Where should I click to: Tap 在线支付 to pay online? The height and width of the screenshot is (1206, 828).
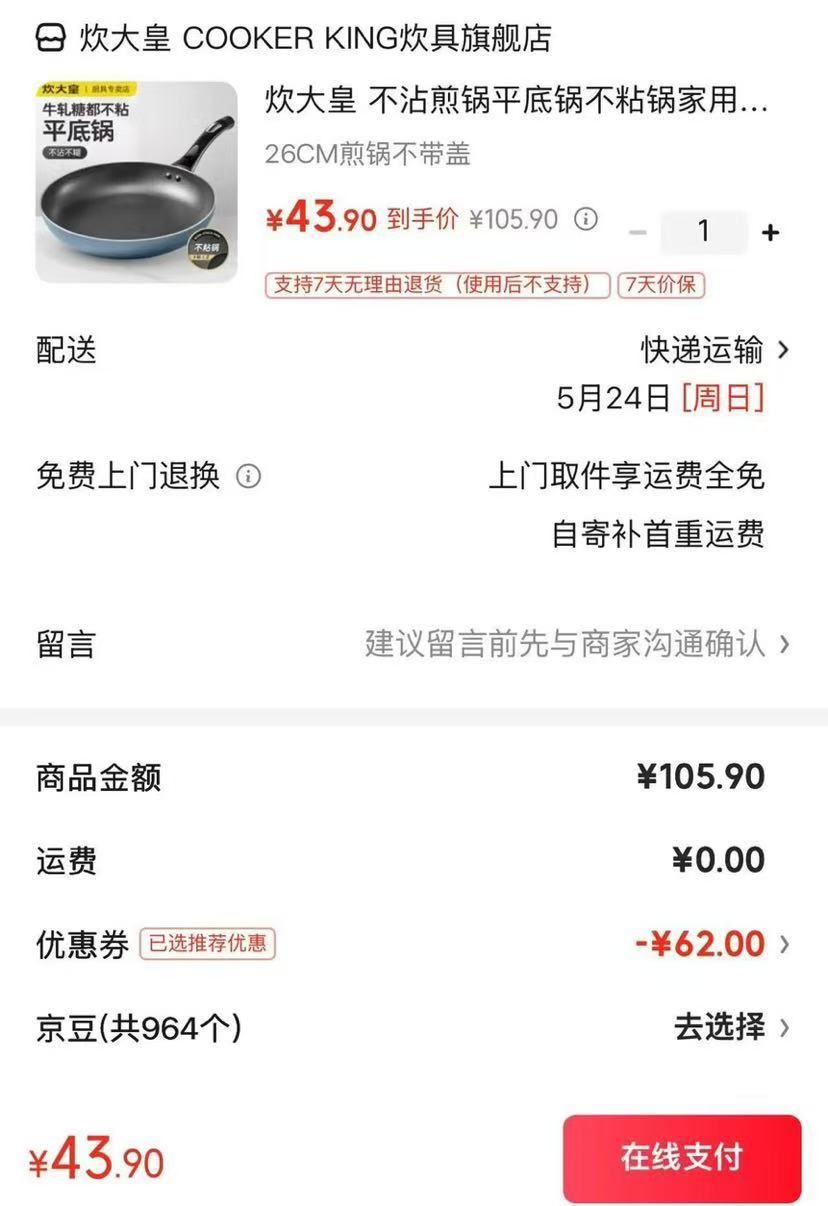tap(682, 1158)
